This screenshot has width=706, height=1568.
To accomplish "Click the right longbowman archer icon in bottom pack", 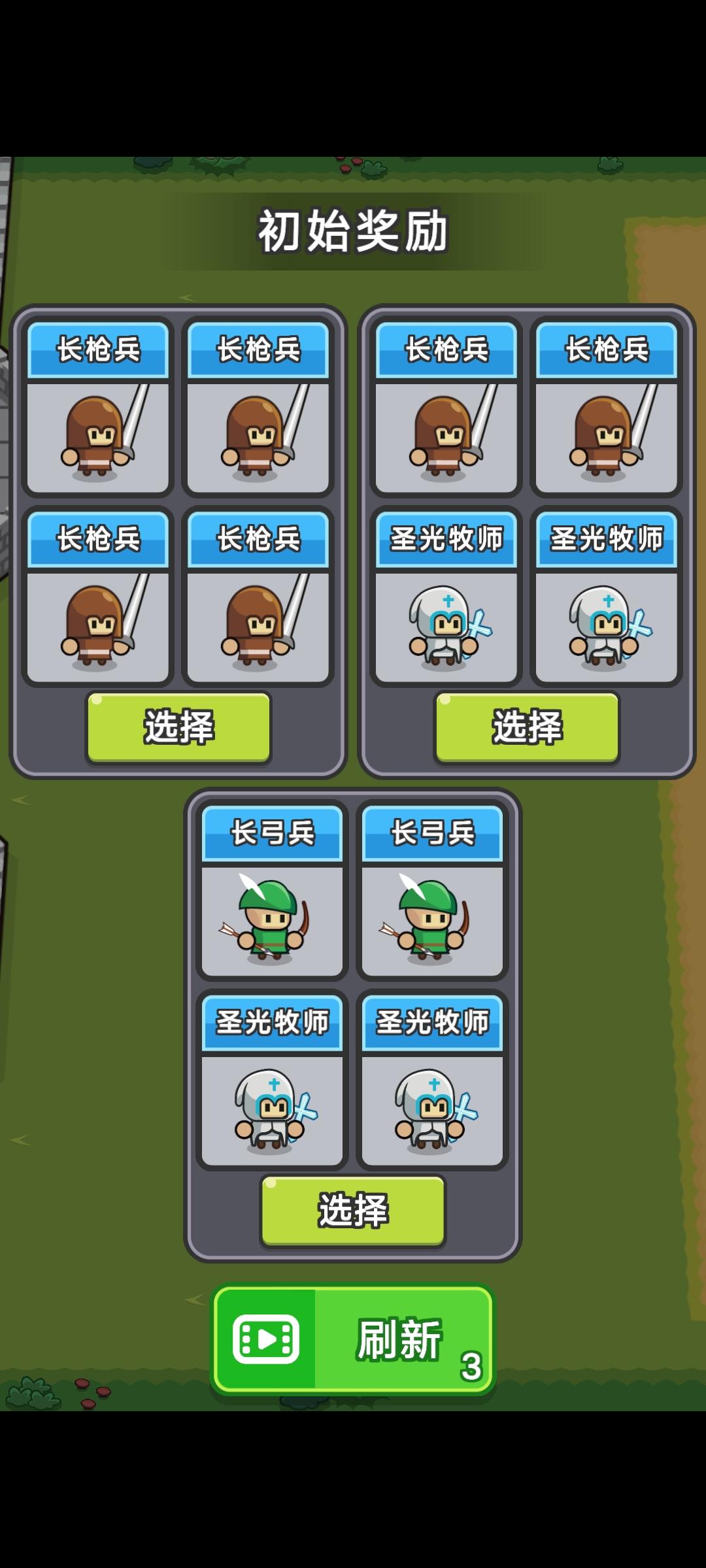I will (431, 921).
